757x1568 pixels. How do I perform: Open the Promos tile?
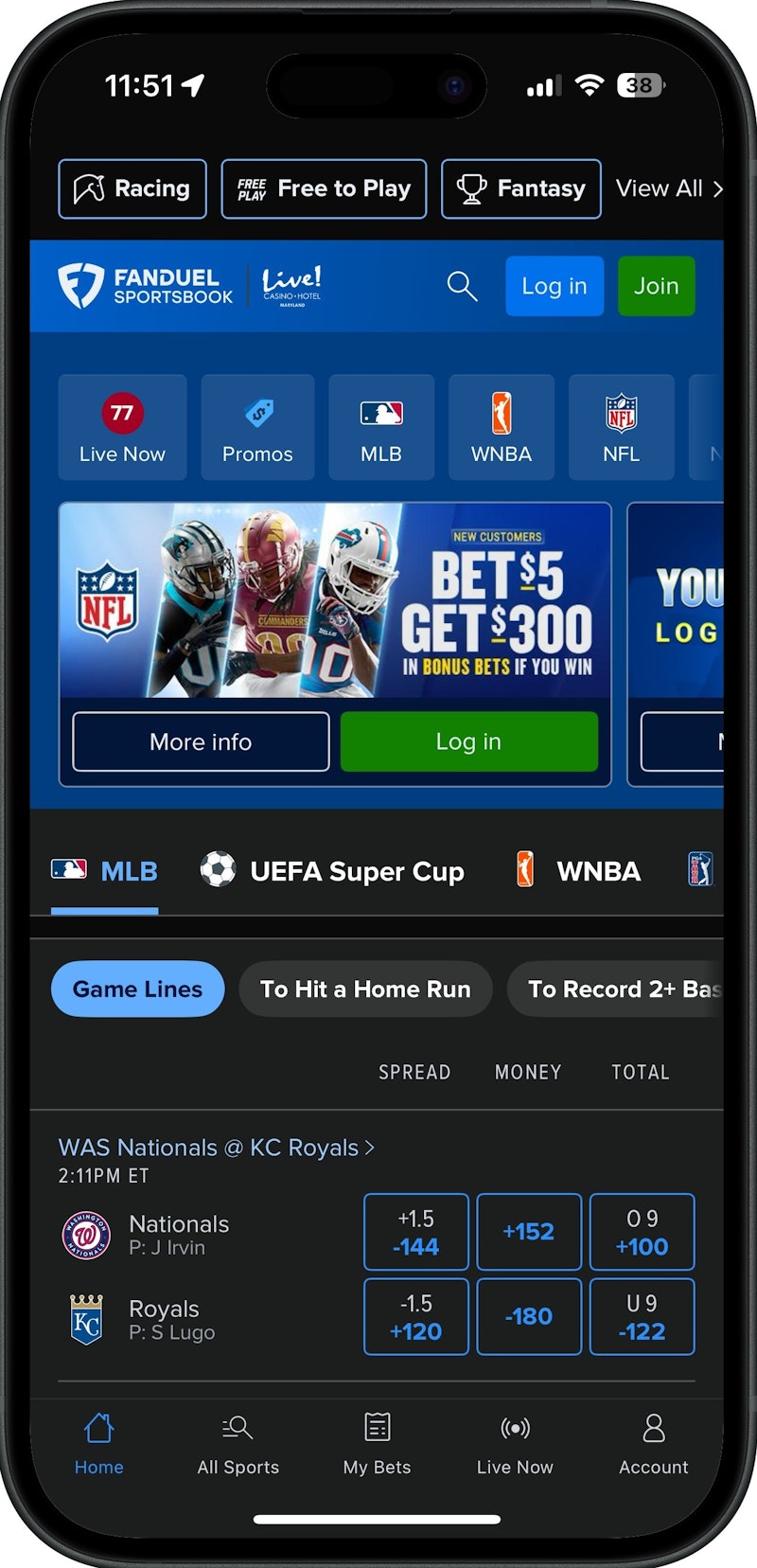[257, 427]
